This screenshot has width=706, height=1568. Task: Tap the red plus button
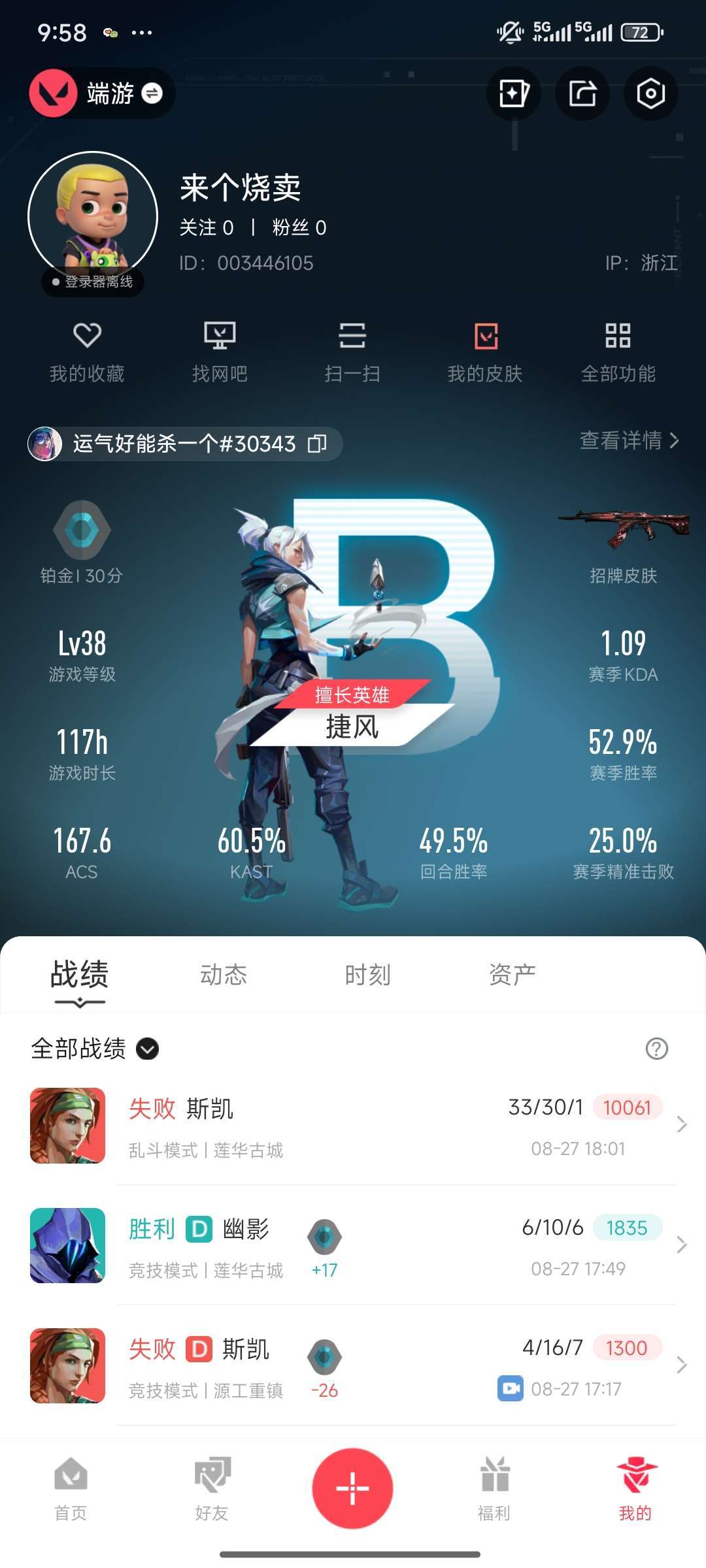[x=352, y=1488]
